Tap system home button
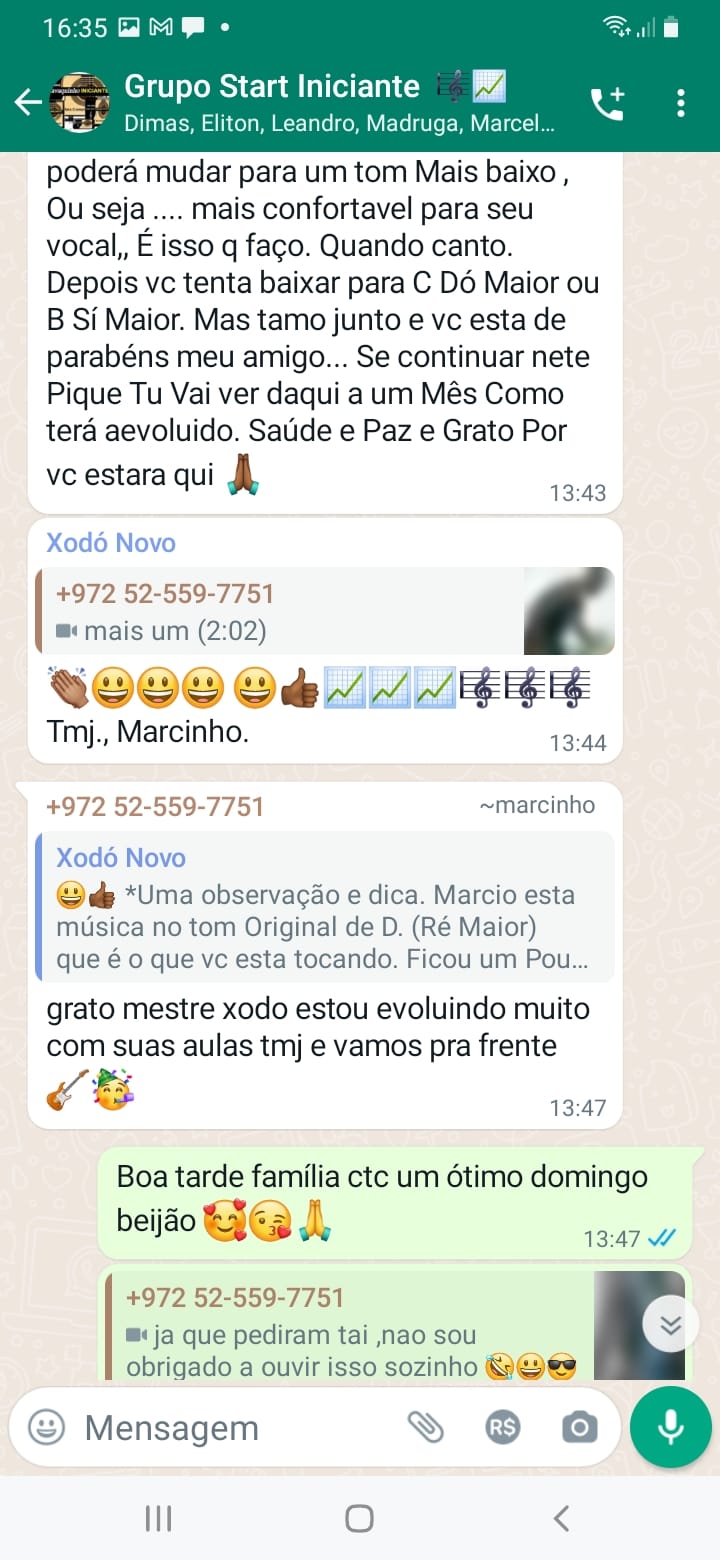Screen dimensions: 720x1560 pyautogui.click(x=359, y=1518)
